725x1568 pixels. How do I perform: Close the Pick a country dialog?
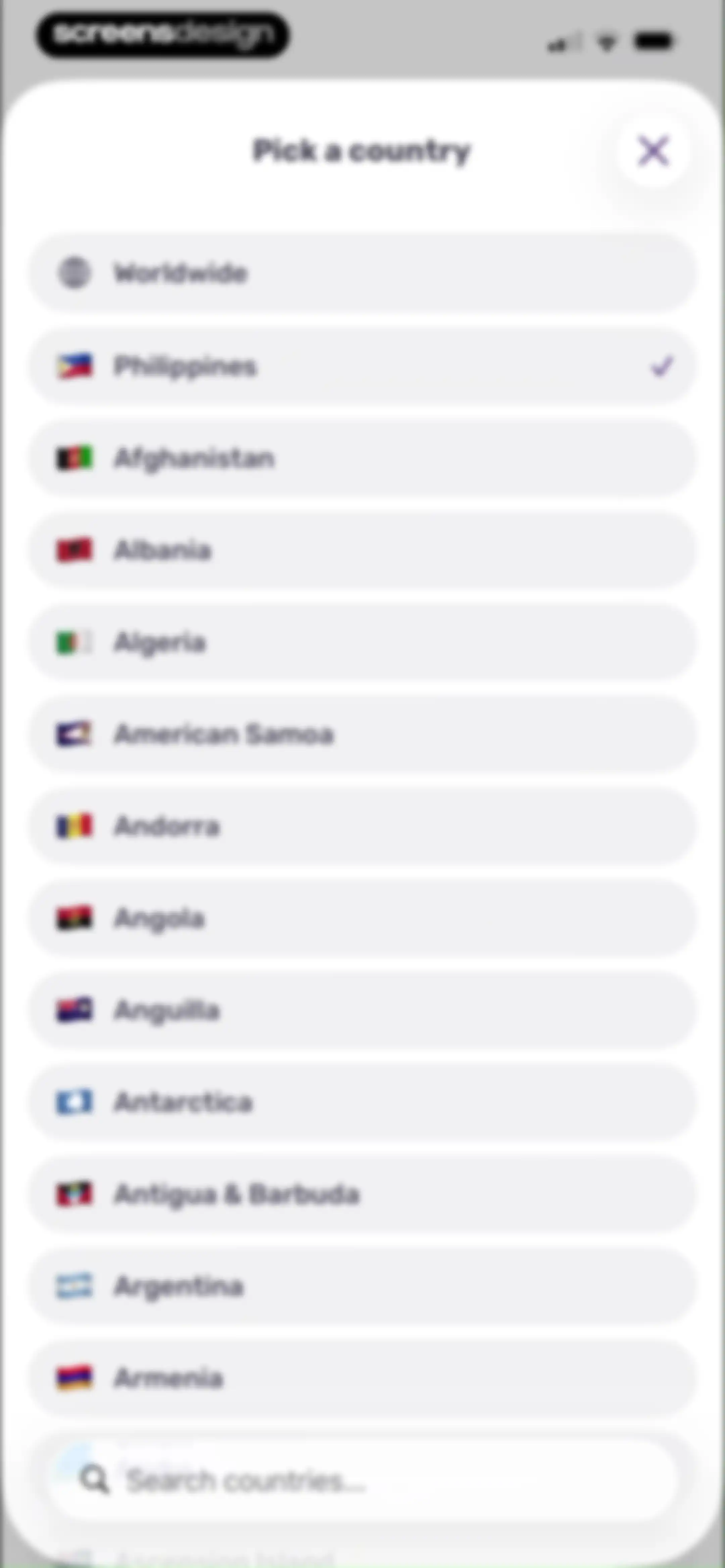pyautogui.click(x=653, y=150)
